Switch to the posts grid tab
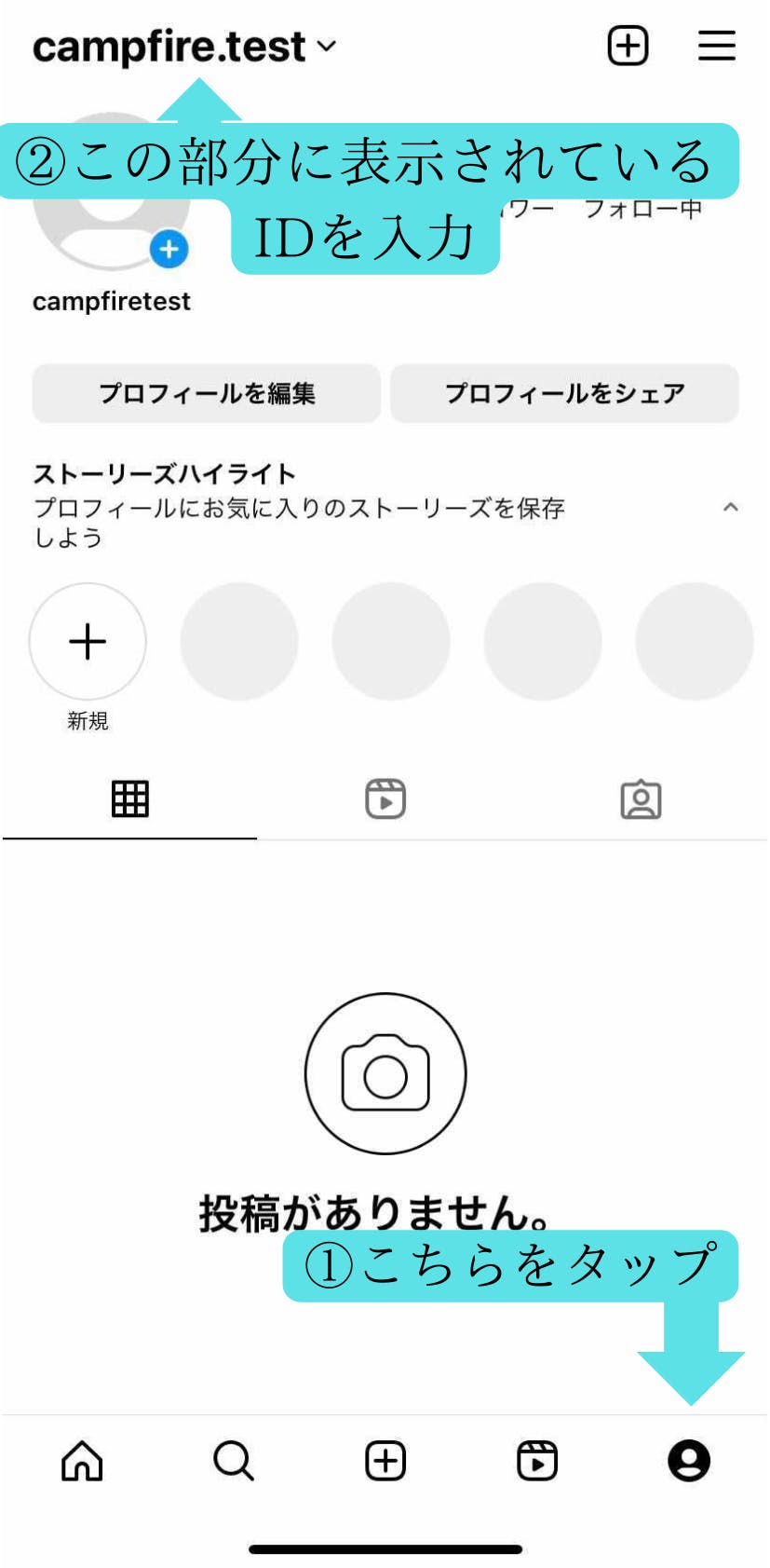This screenshot has height=1568, width=770. pos(129,798)
